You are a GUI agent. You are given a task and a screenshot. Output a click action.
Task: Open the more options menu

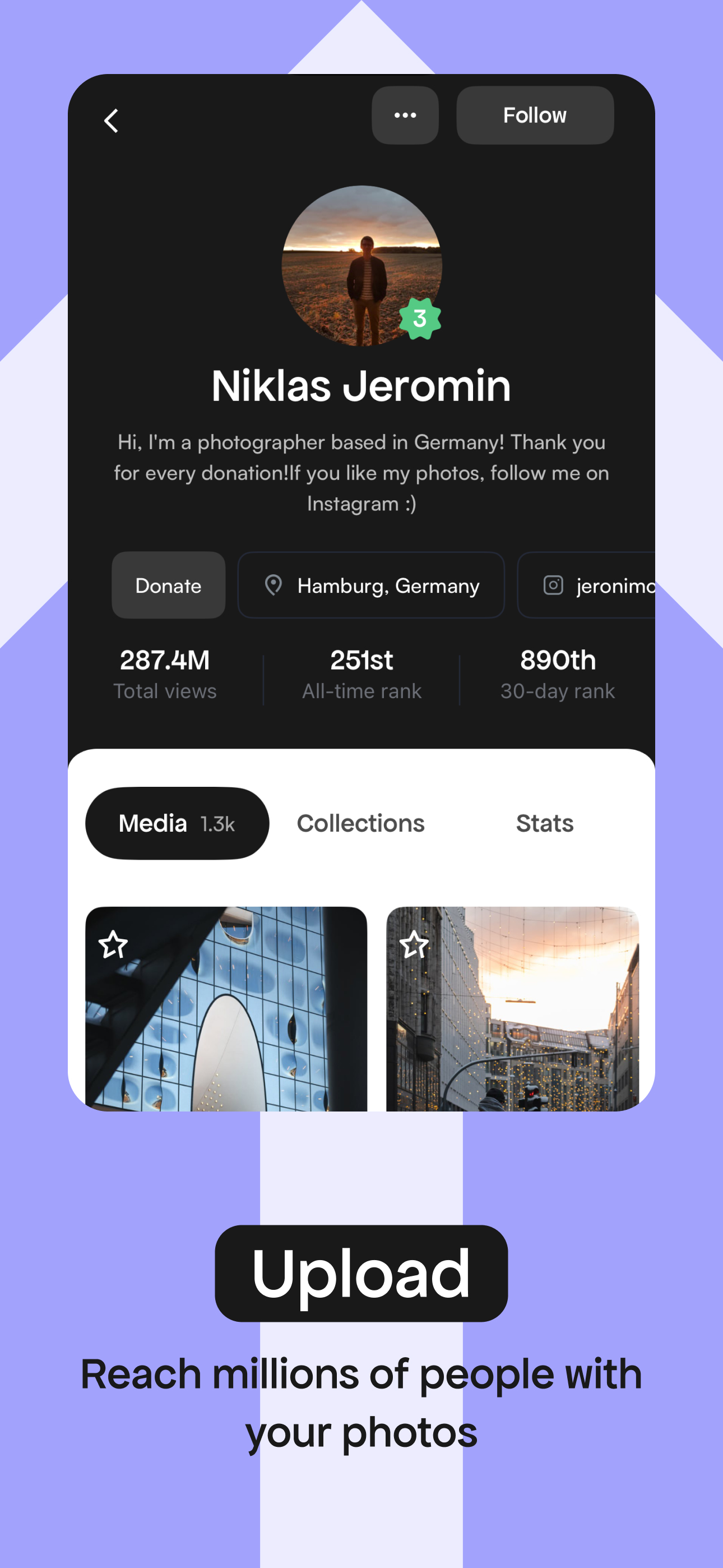coord(405,115)
